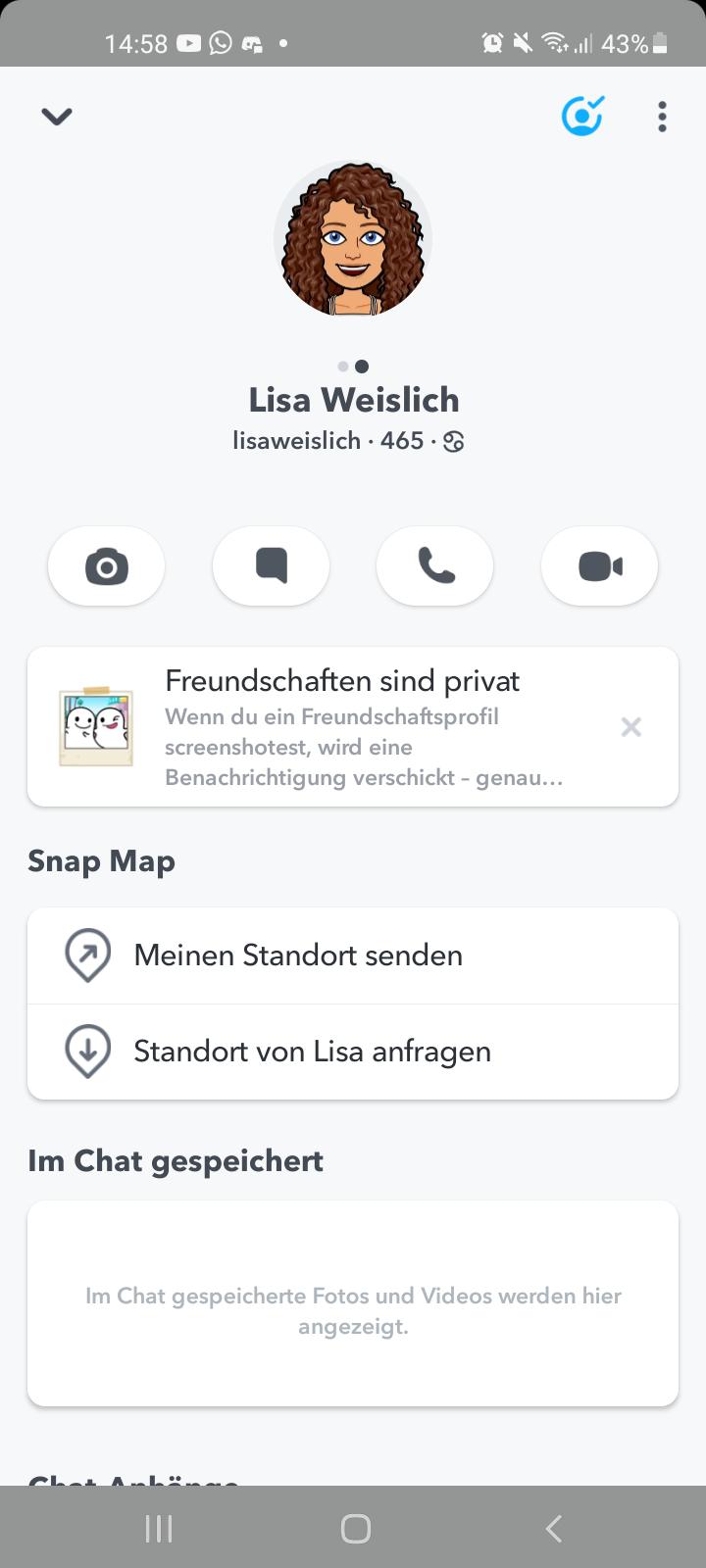This screenshot has height=1568, width=706.
Task: Open Lisa's Bitmoji profile picture
Action: pyautogui.click(x=353, y=238)
